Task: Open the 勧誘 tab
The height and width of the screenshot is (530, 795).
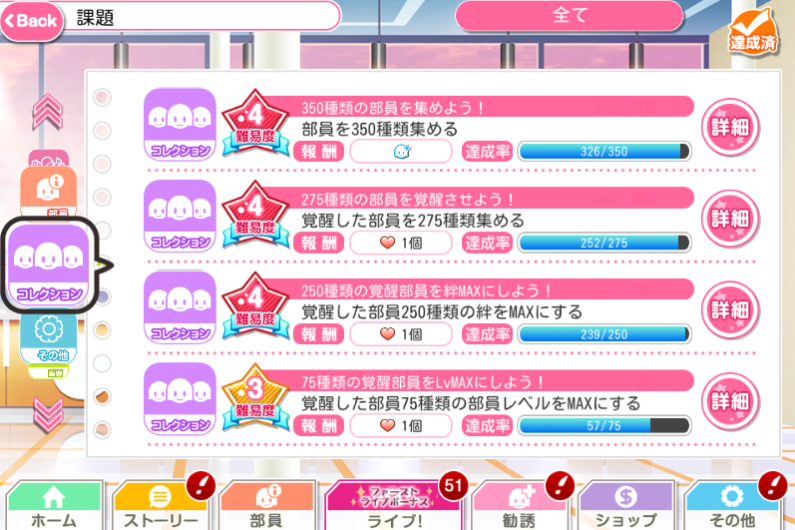Action: click(x=518, y=508)
